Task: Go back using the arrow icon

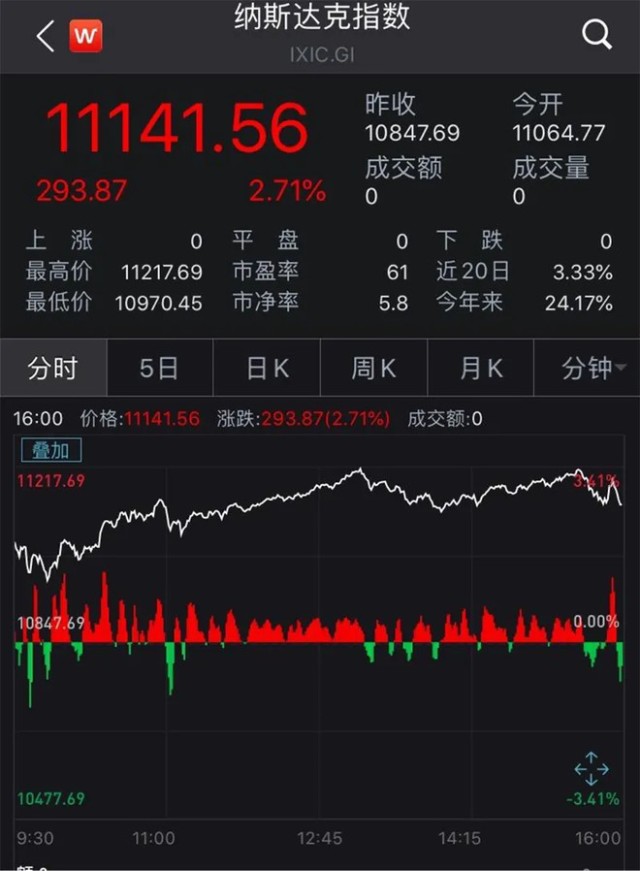Action: (44, 37)
